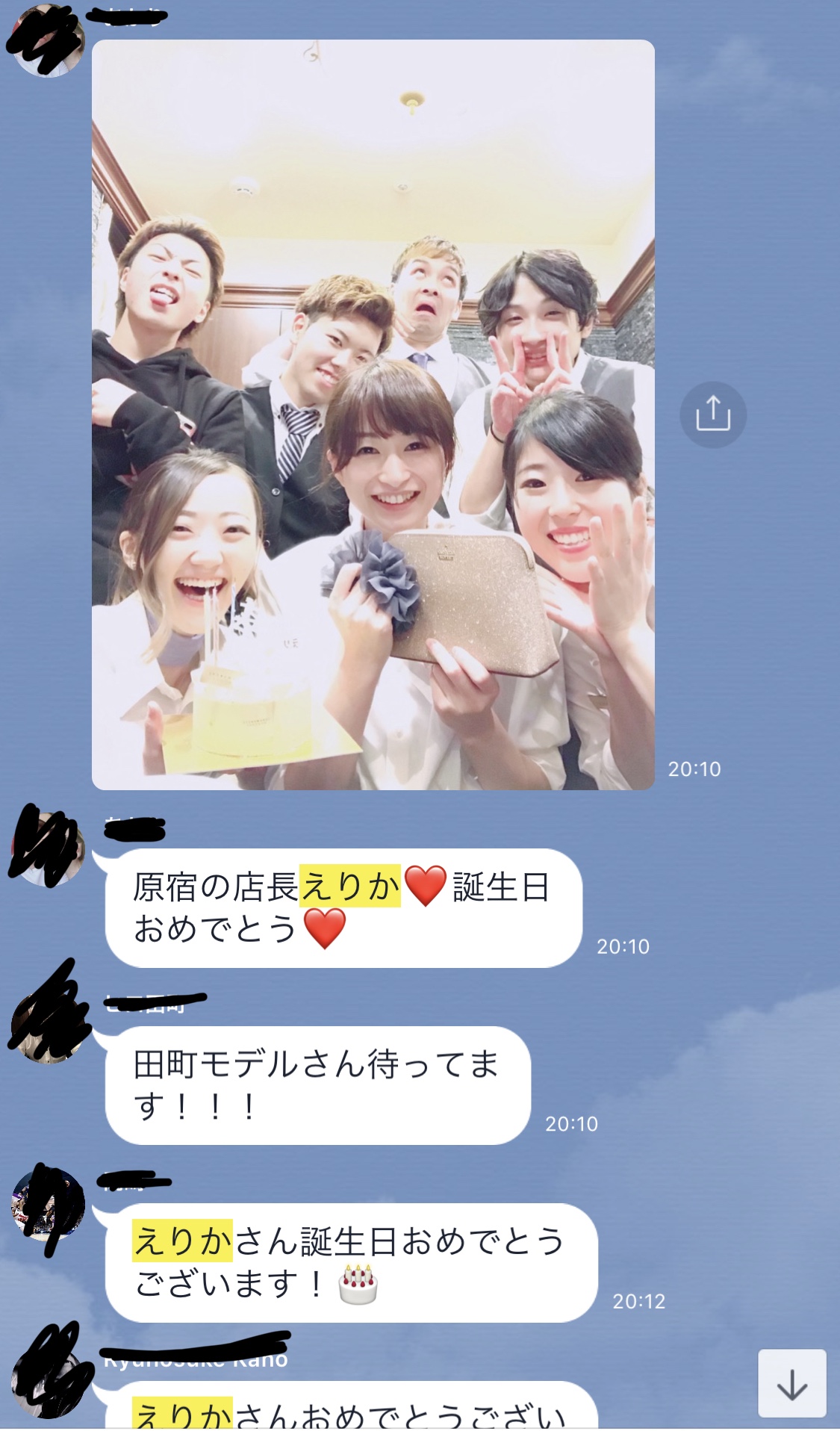This screenshot has height=1431, width=840.
Task: Open profile avatar of photo sender
Action: coord(46,41)
